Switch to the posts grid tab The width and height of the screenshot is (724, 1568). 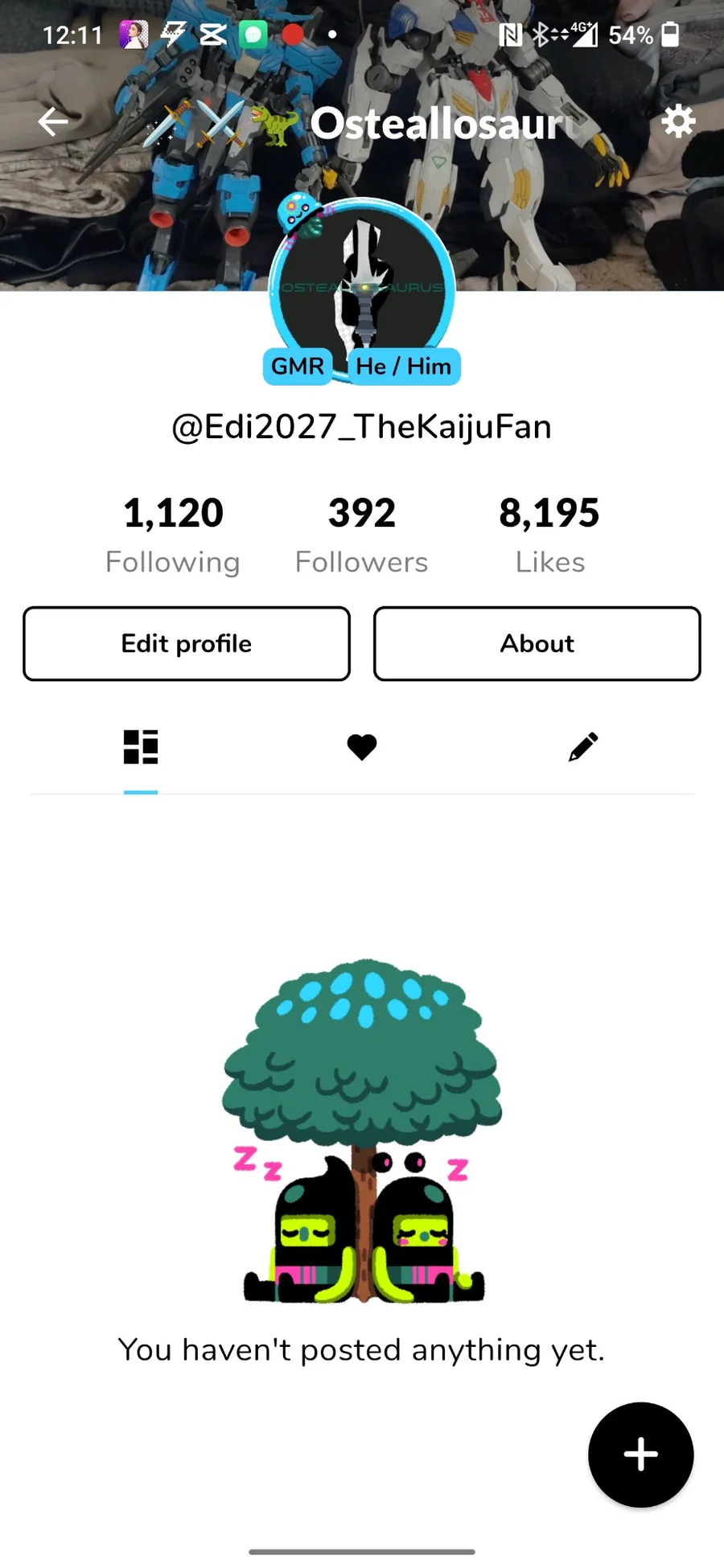point(141,747)
